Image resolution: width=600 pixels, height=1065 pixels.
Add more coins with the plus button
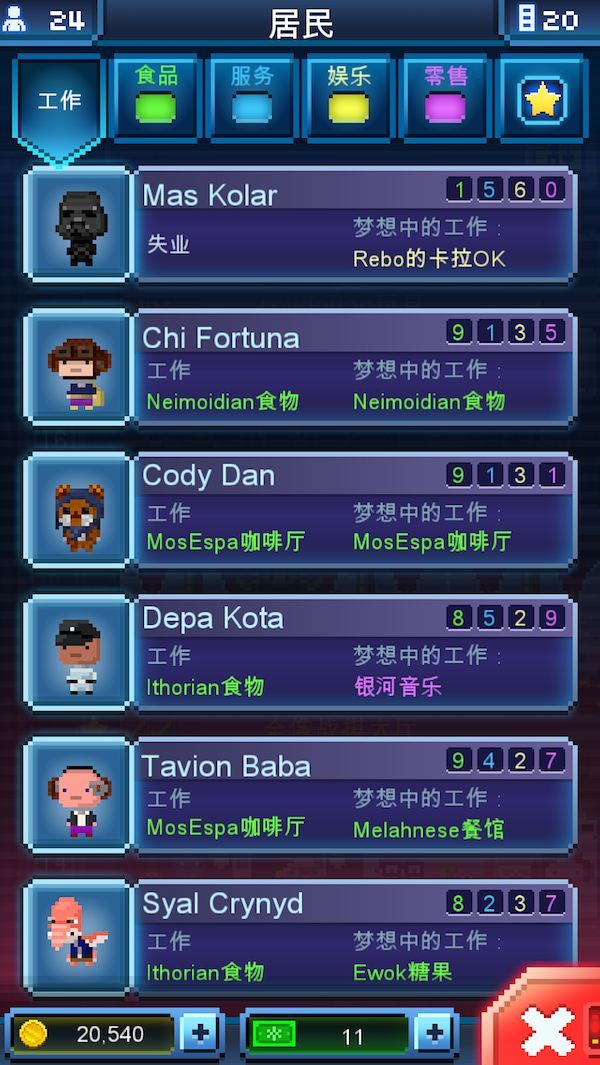201,1034
